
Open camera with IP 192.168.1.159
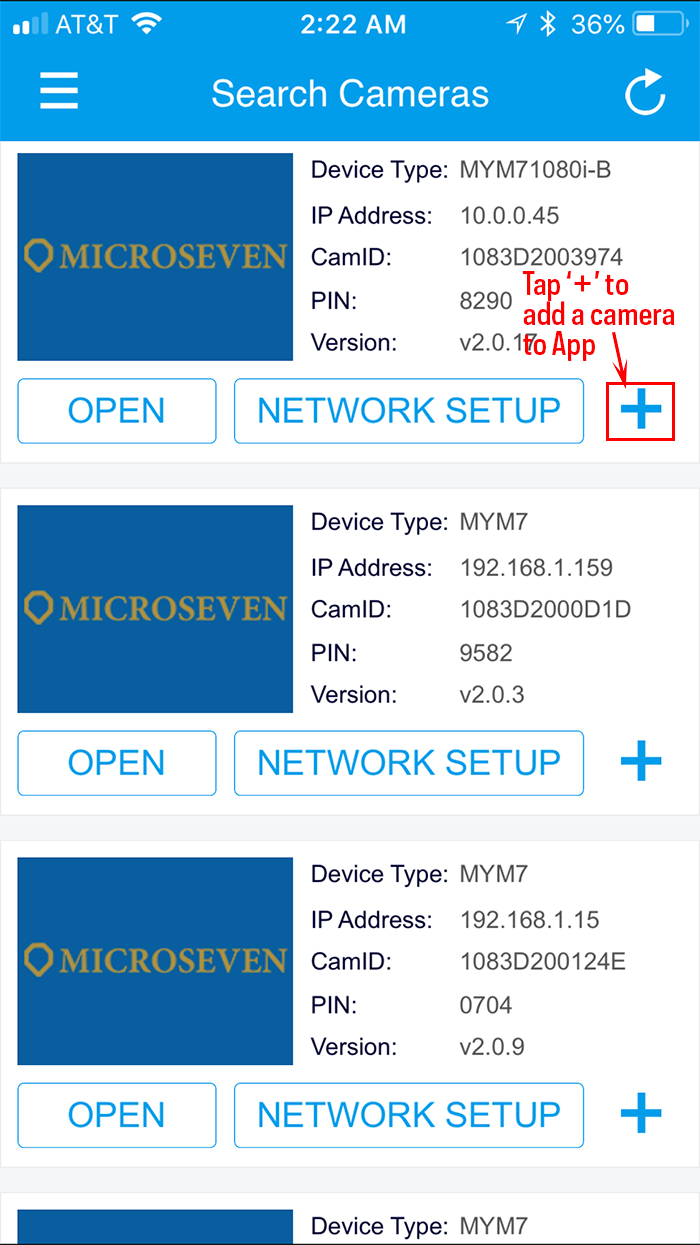pos(117,763)
